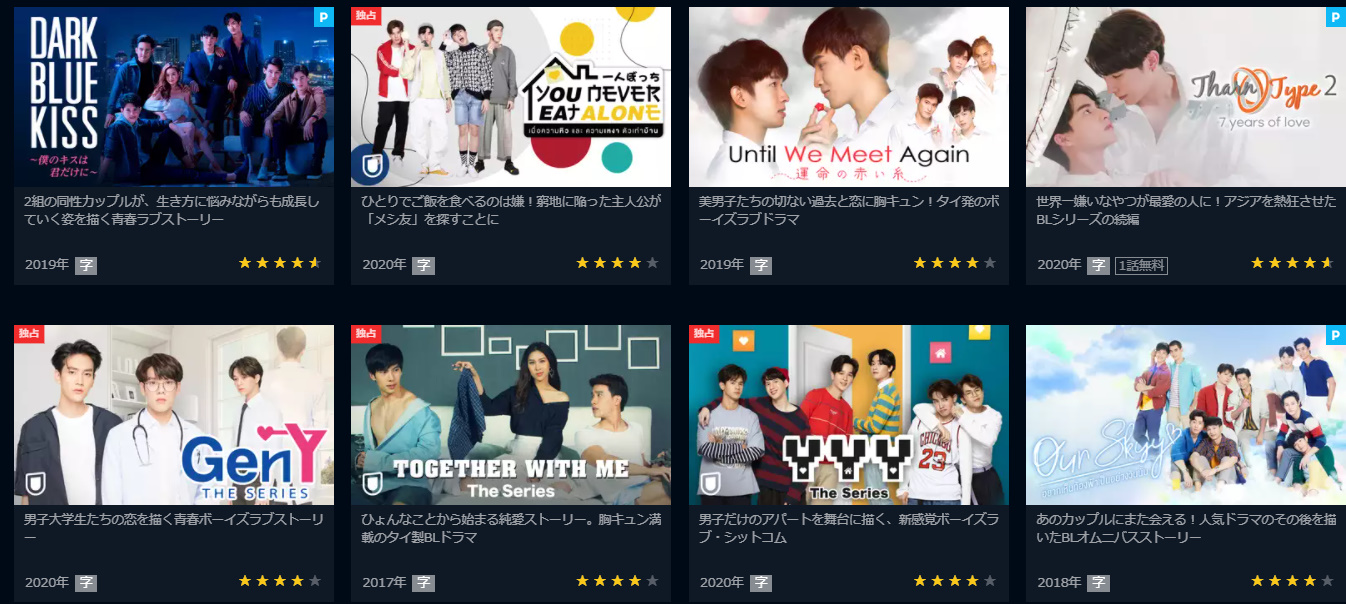1346x604 pixels.
Task: Open Together With Me The Series
Action: (x=511, y=414)
